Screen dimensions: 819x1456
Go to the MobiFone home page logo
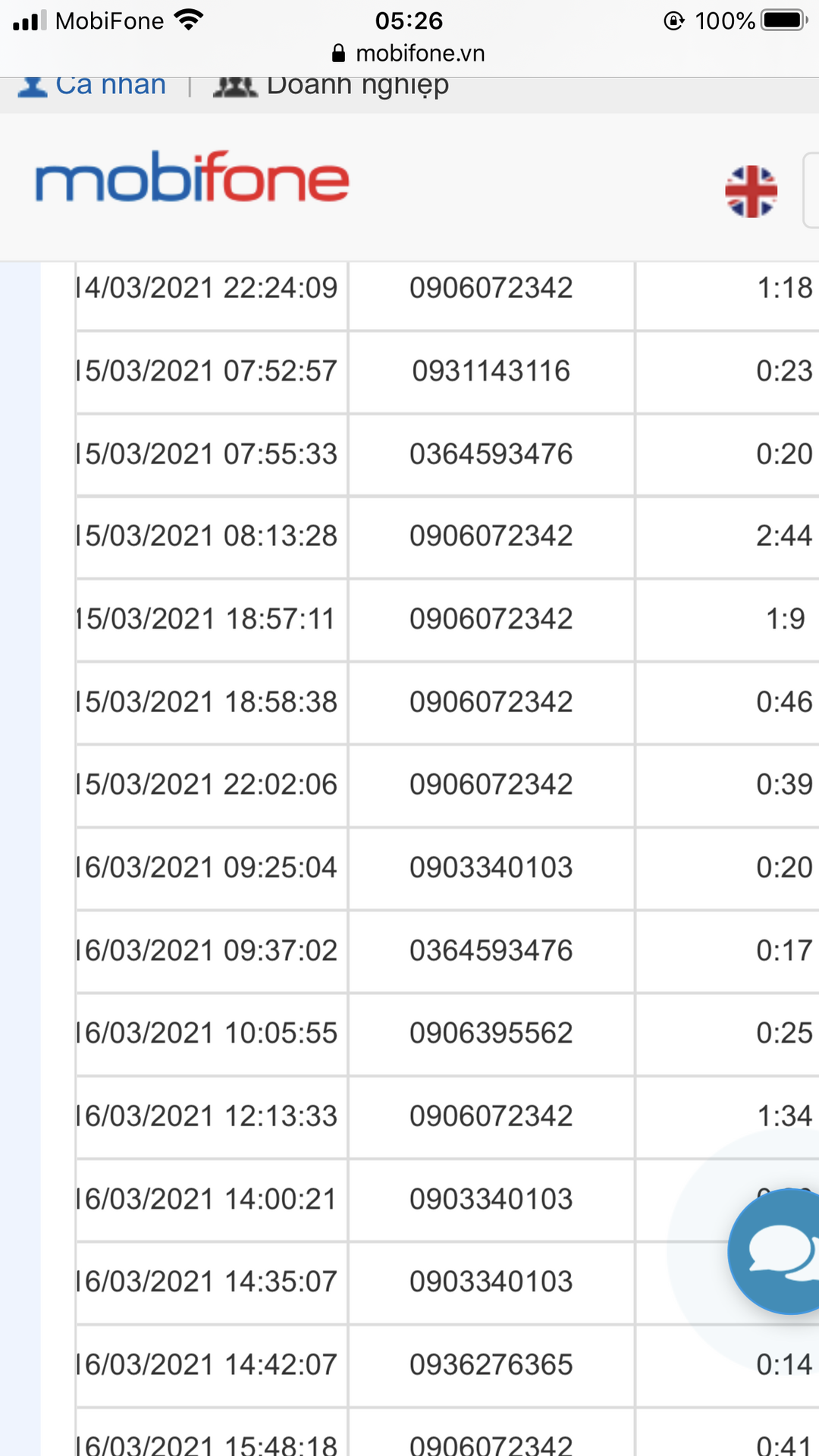click(193, 177)
